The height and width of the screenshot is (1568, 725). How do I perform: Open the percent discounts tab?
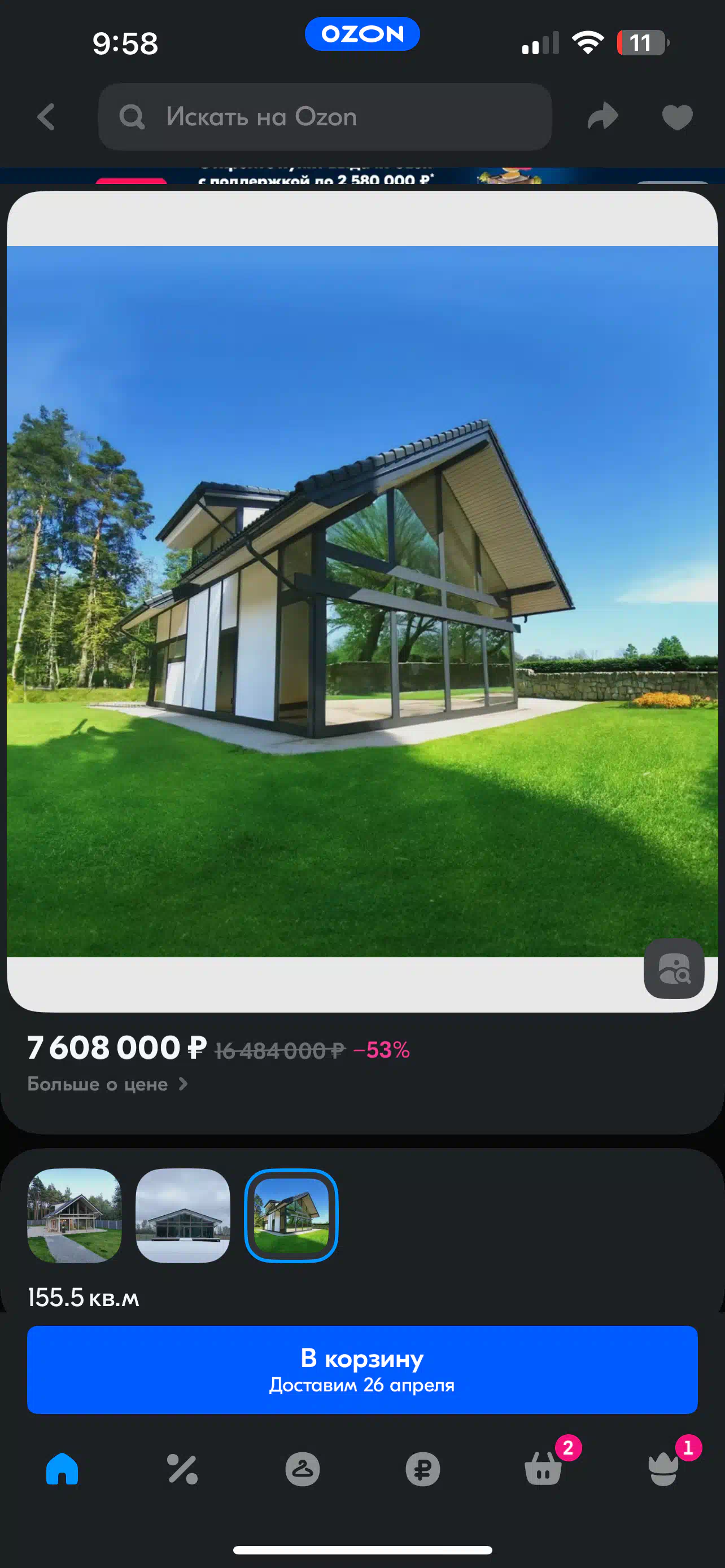click(182, 1469)
